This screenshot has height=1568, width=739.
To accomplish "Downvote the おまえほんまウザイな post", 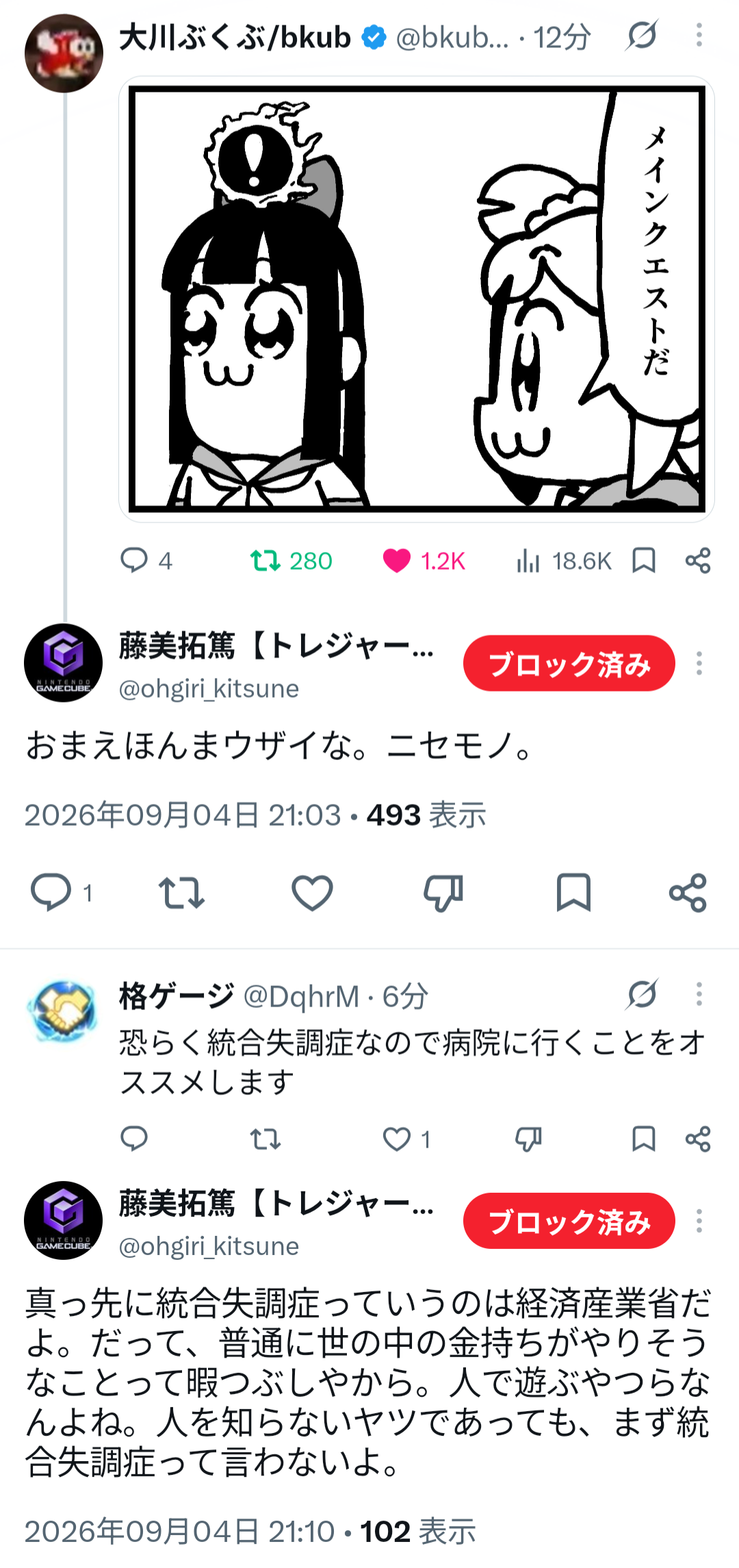I will (x=443, y=893).
